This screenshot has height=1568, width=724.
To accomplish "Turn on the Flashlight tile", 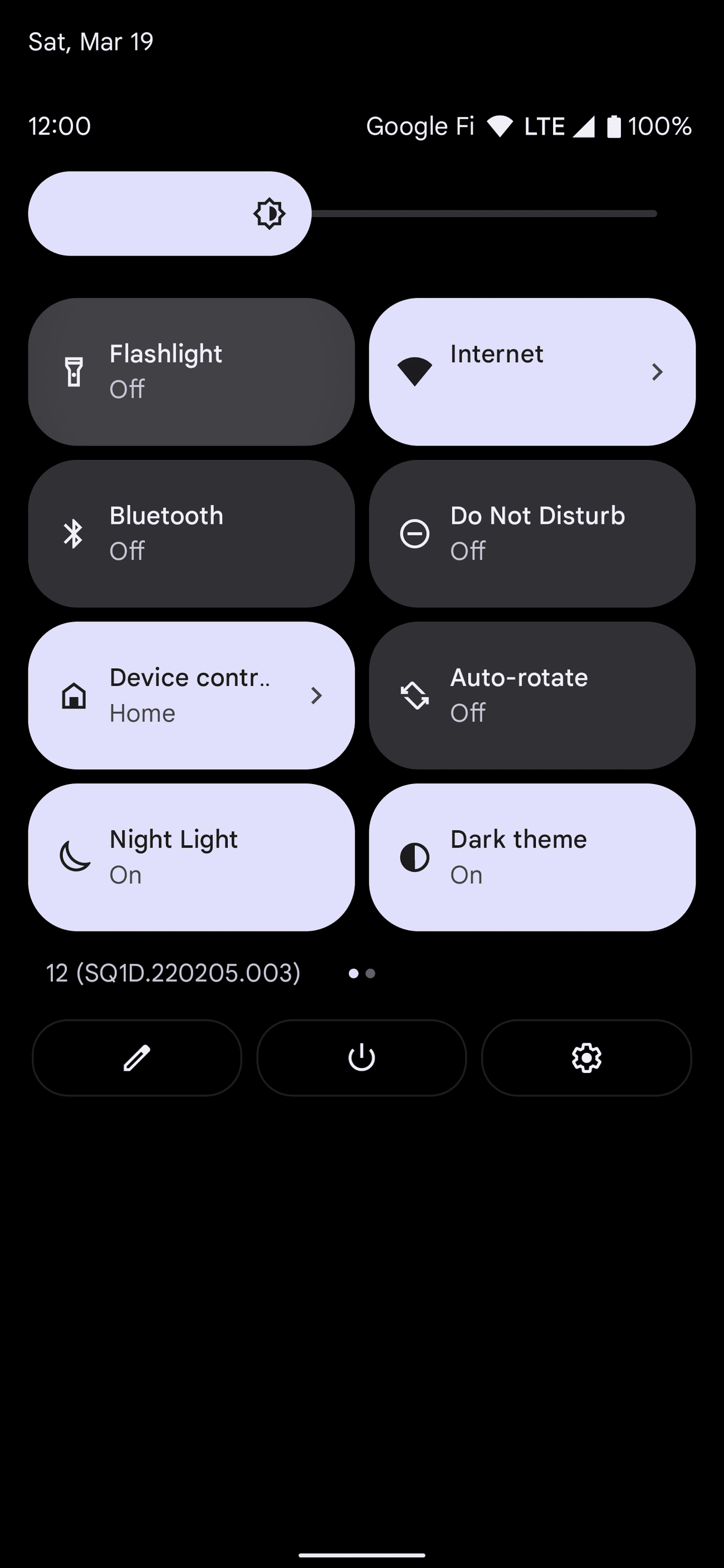I will click(191, 372).
